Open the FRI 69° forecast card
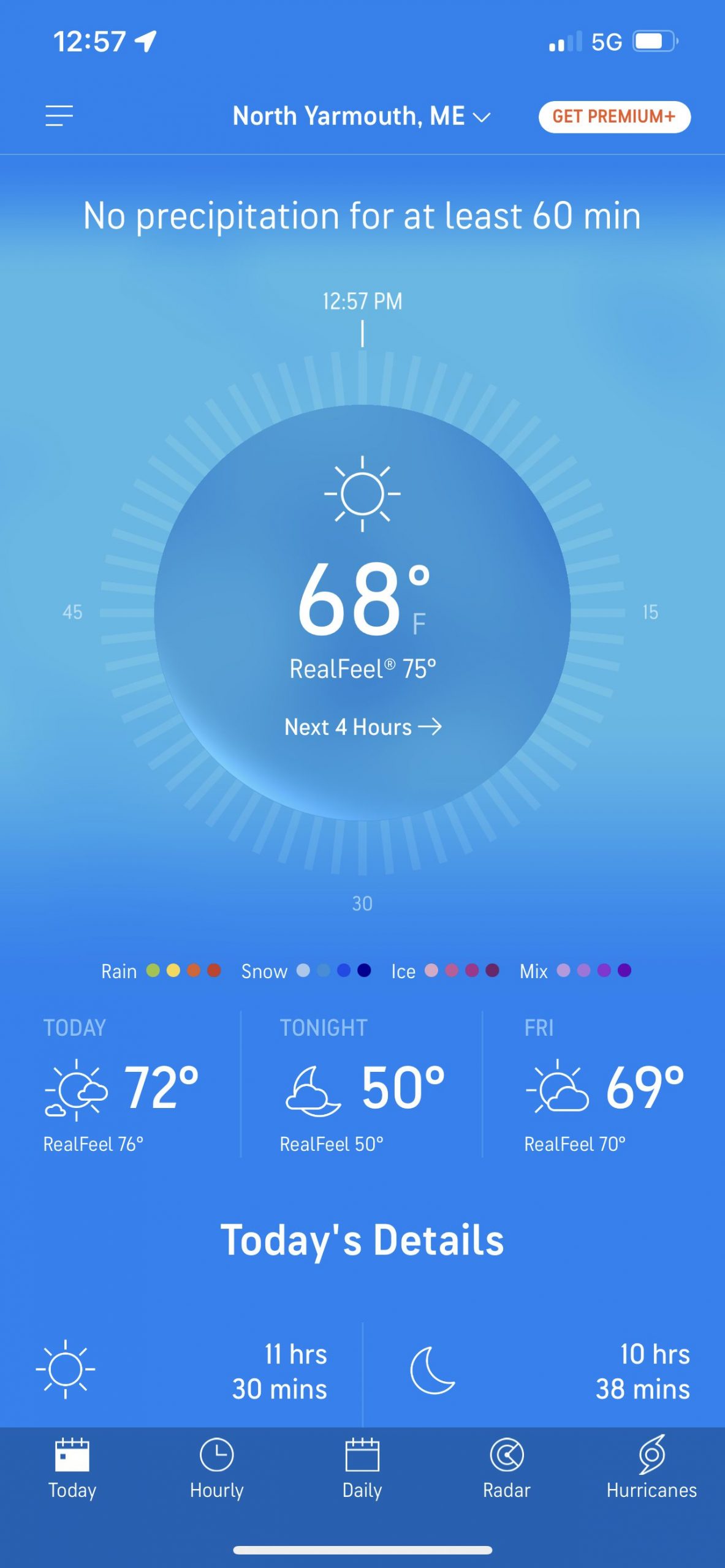 click(604, 1085)
